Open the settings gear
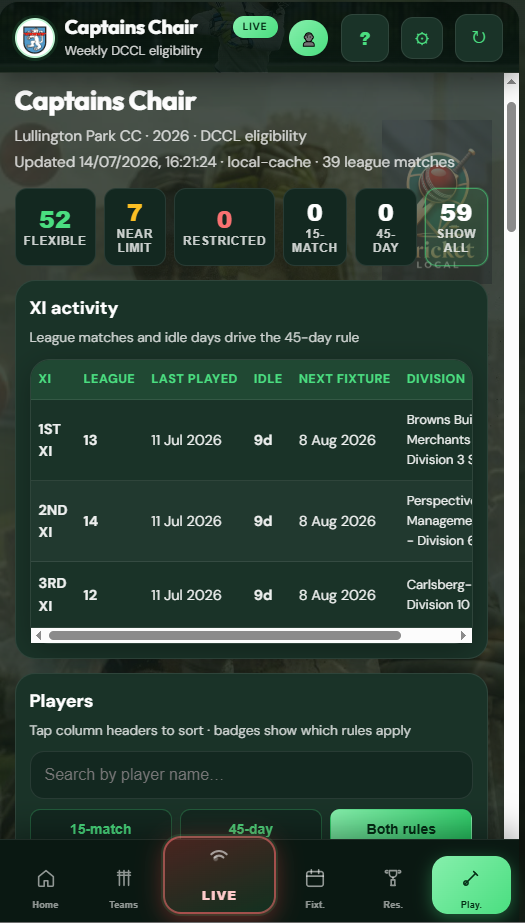Viewport: 525px width, 923px height. pos(422,38)
